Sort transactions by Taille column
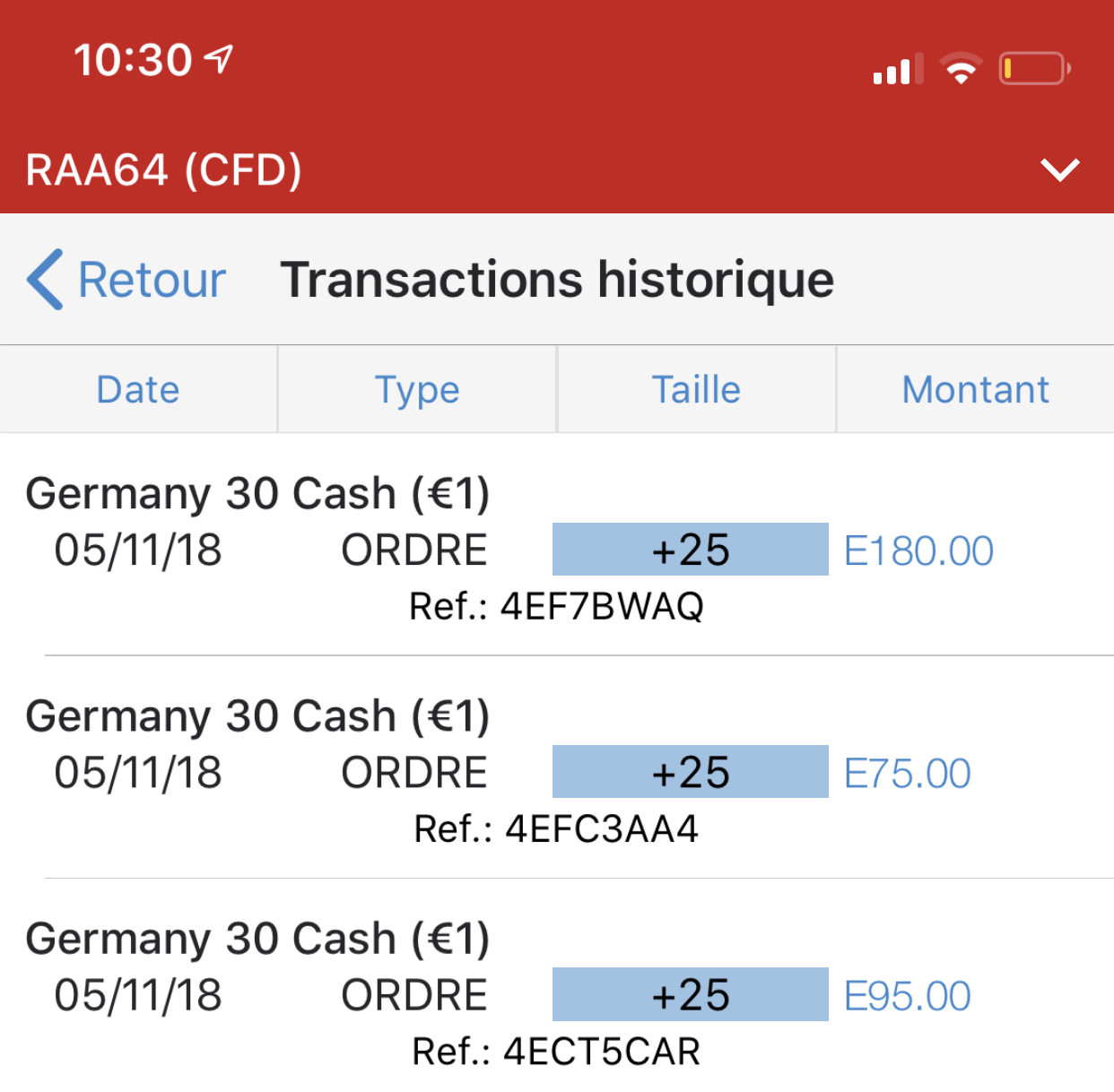The image size is (1114, 1092). [x=696, y=390]
